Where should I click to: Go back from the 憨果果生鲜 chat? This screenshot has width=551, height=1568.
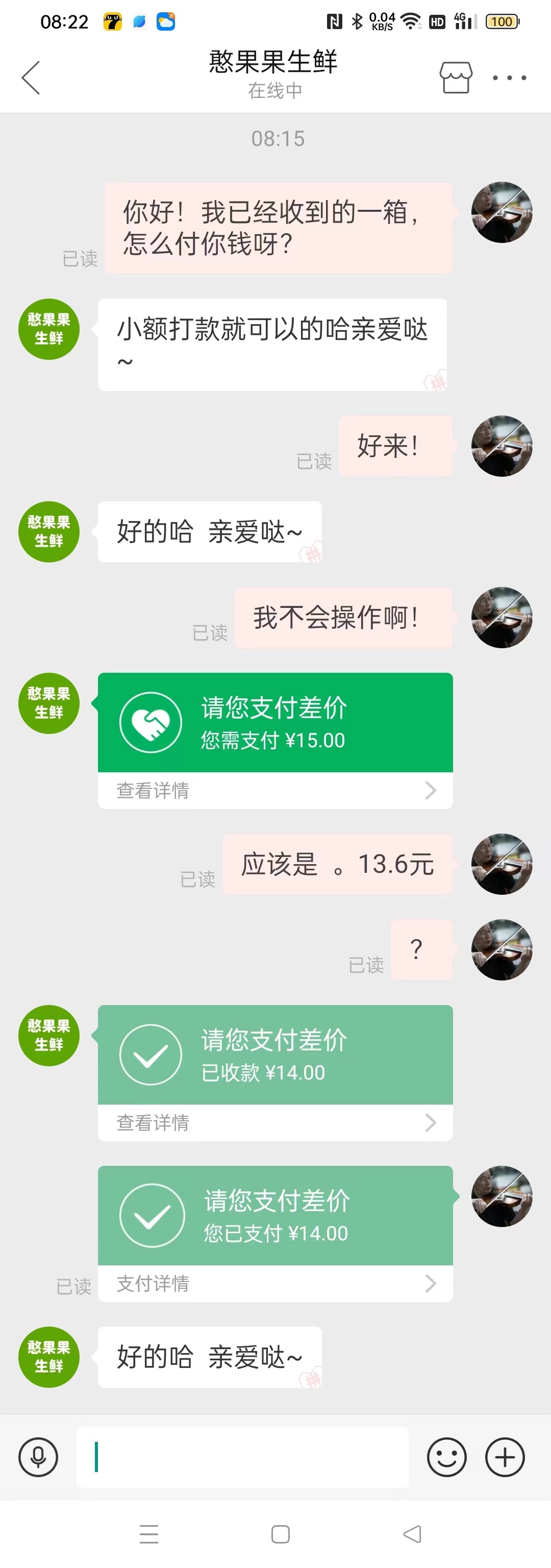(x=31, y=78)
